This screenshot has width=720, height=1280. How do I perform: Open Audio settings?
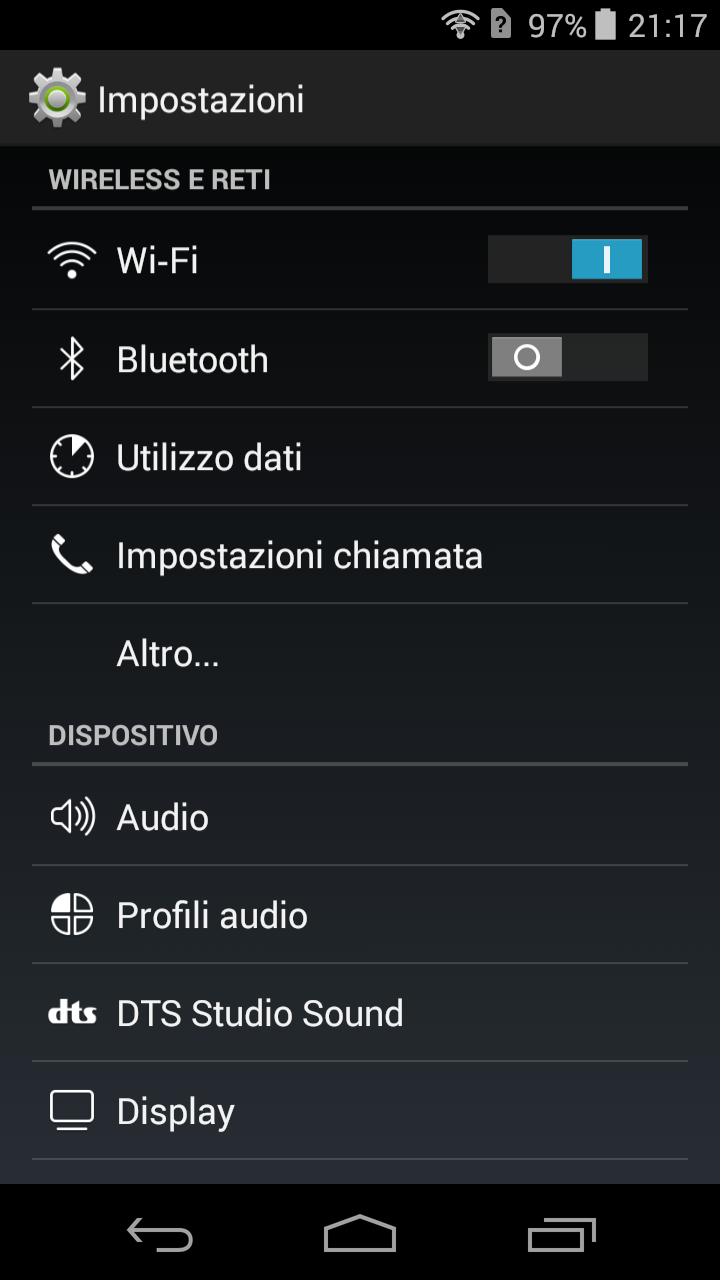tap(360, 817)
